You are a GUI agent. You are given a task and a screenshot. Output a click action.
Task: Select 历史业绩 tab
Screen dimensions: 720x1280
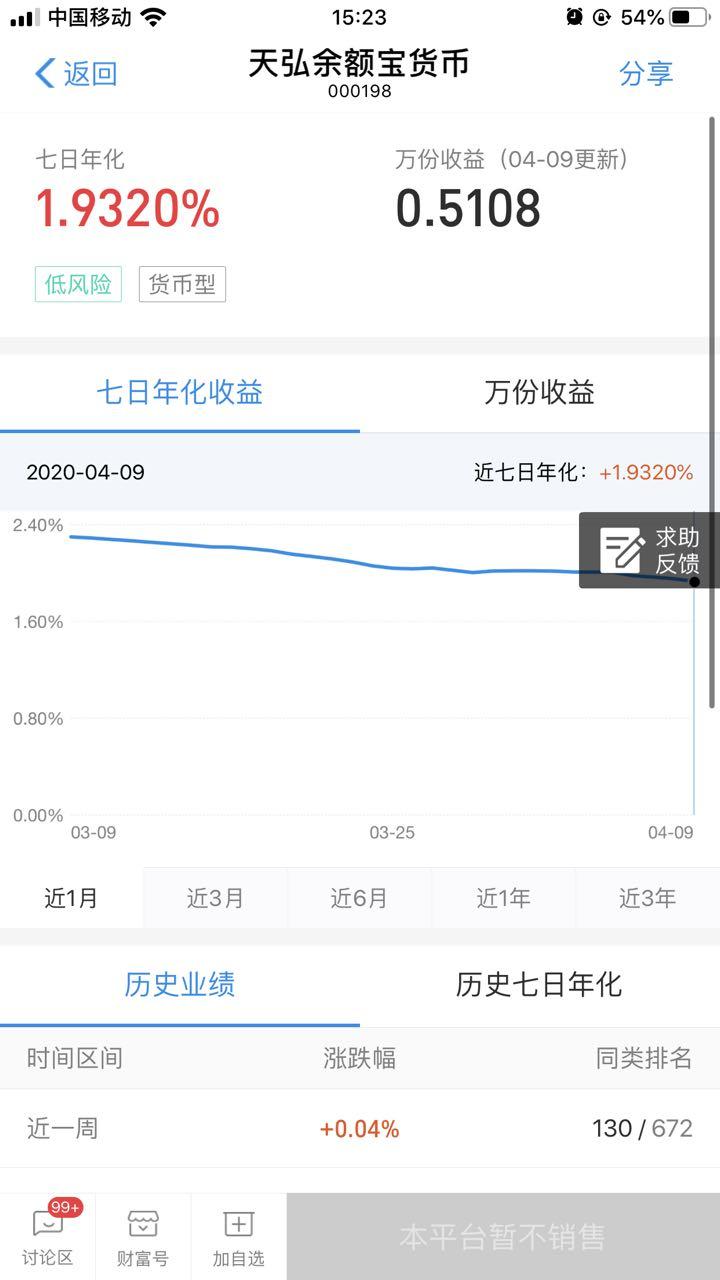180,985
